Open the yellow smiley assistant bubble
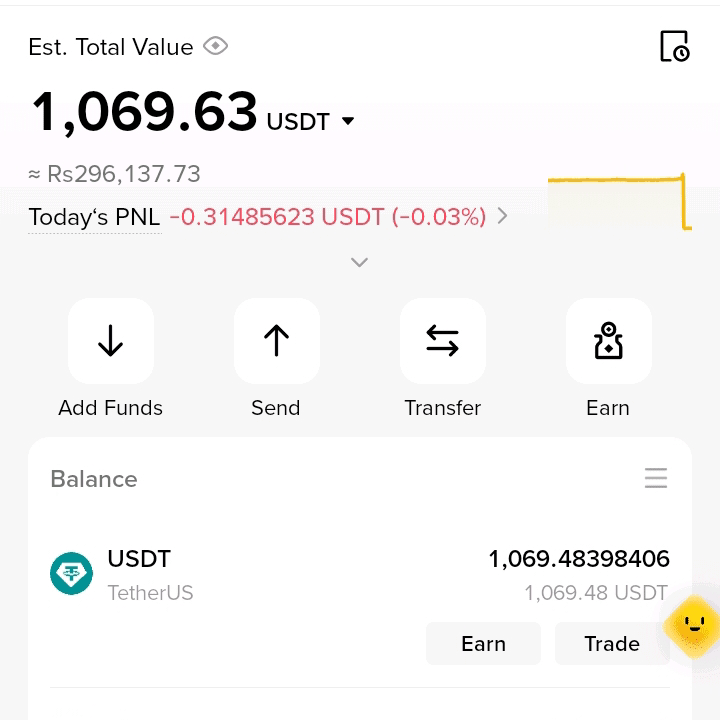The height and width of the screenshot is (720, 720). [x=694, y=626]
